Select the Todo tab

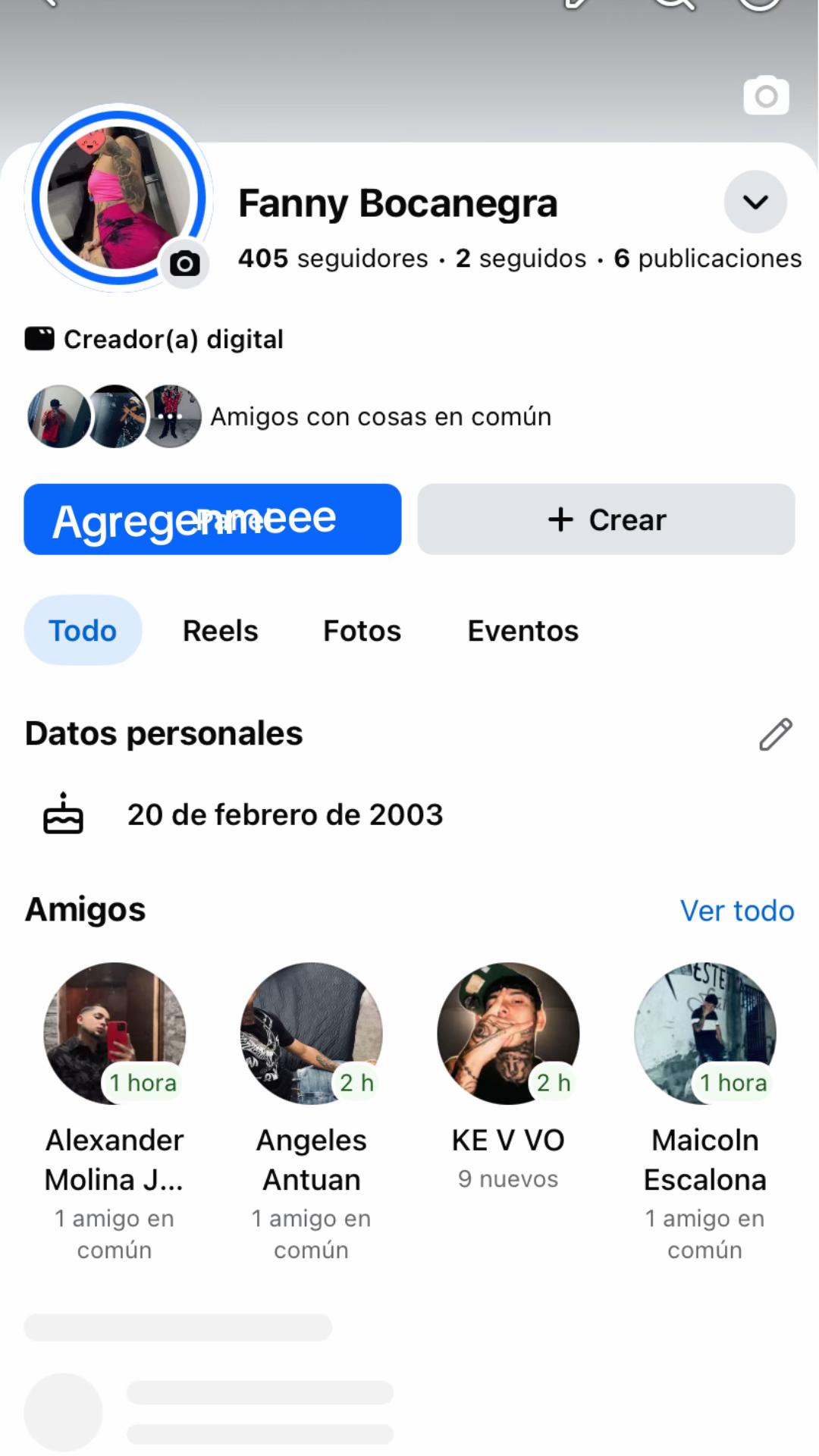pyautogui.click(x=83, y=630)
